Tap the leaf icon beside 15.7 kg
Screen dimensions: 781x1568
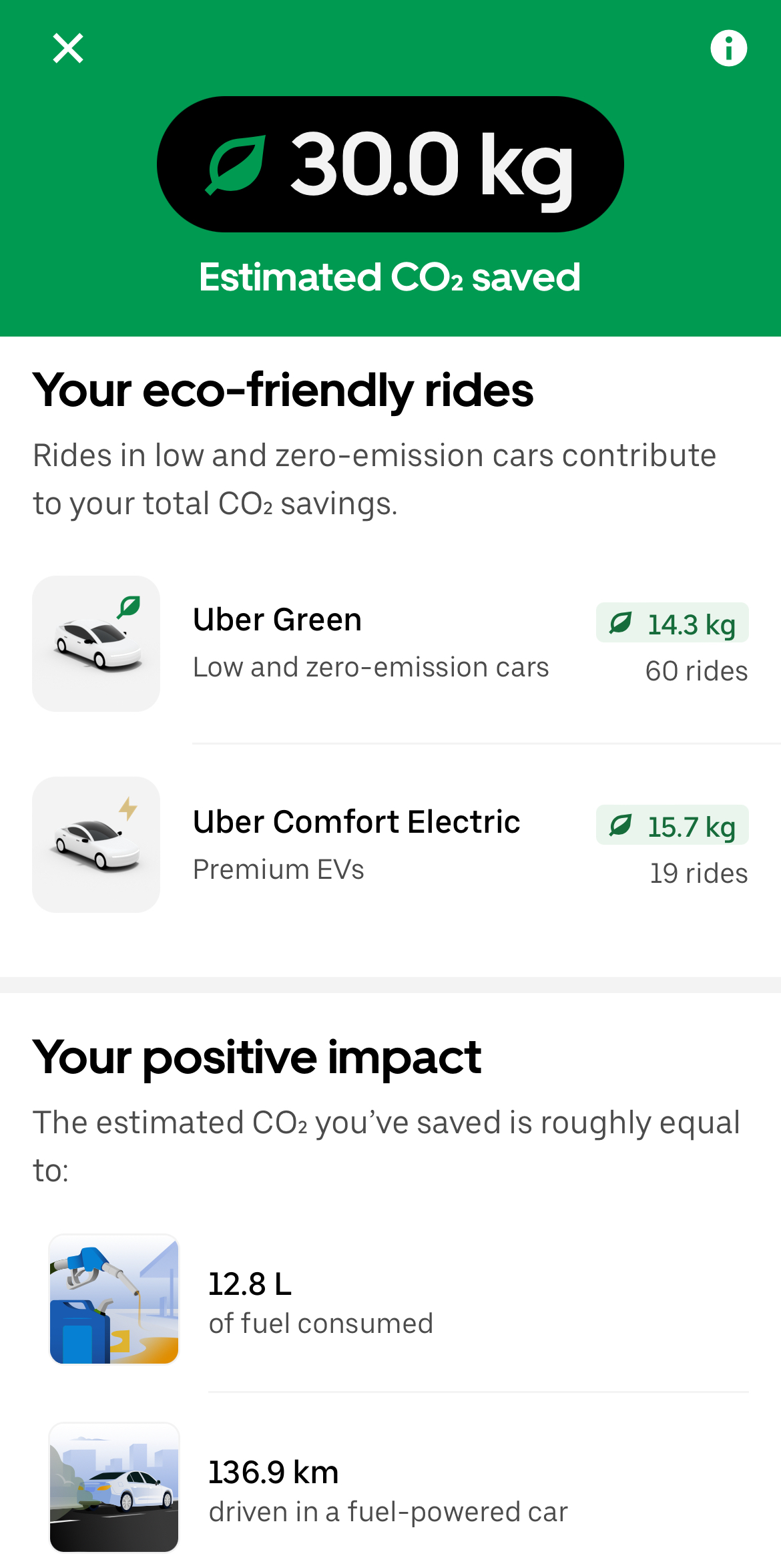pos(621,825)
